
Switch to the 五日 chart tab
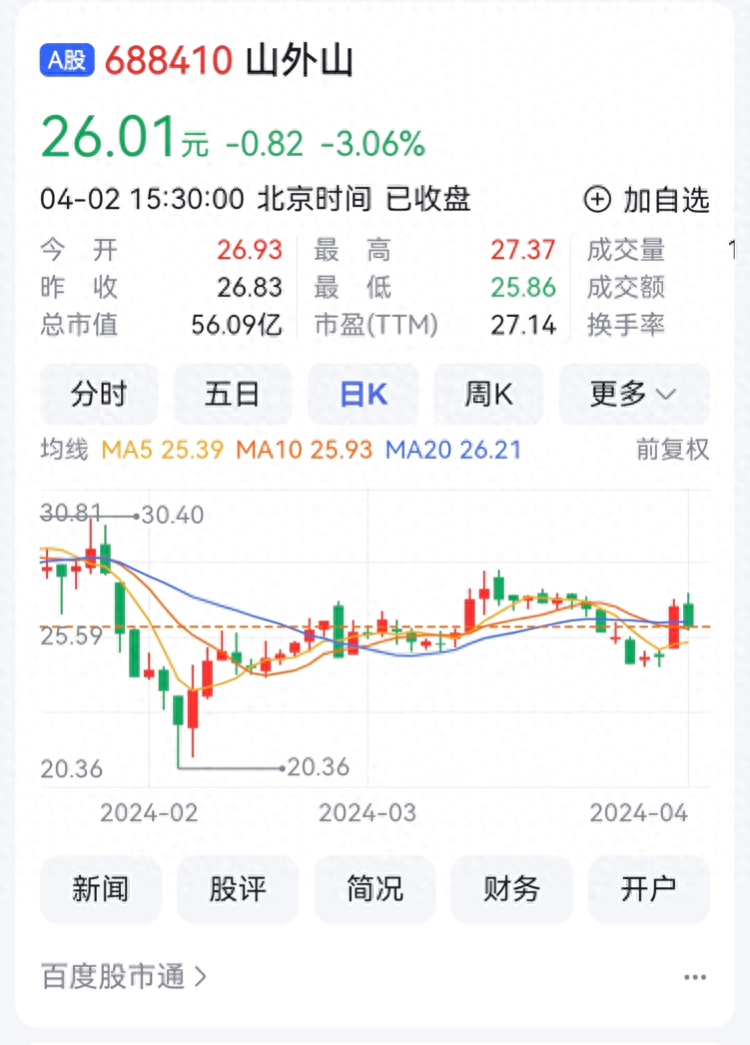(232, 394)
